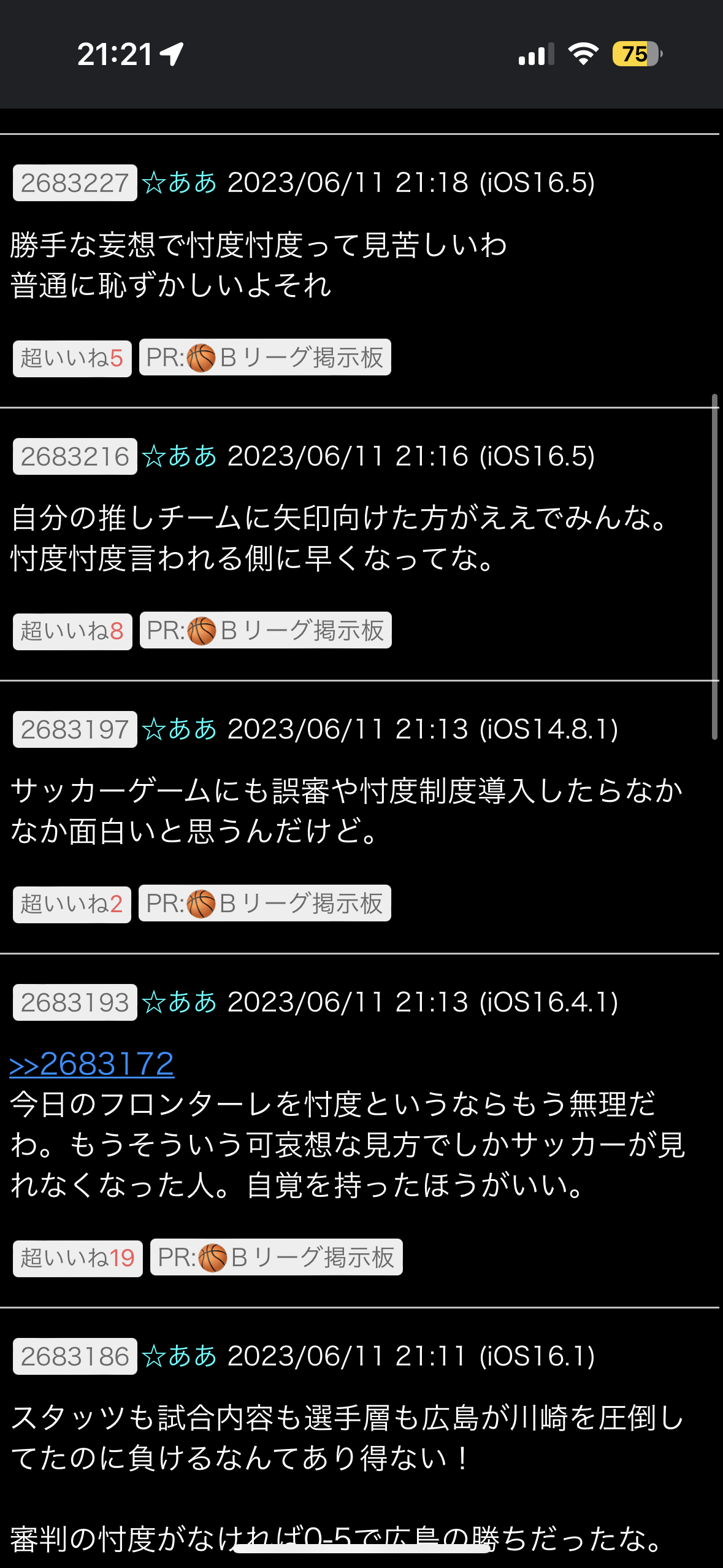Image resolution: width=723 pixels, height=1568 pixels.
Task: Open Bリーグ掲示板 PR link under post 2683193
Action: [x=277, y=1258]
